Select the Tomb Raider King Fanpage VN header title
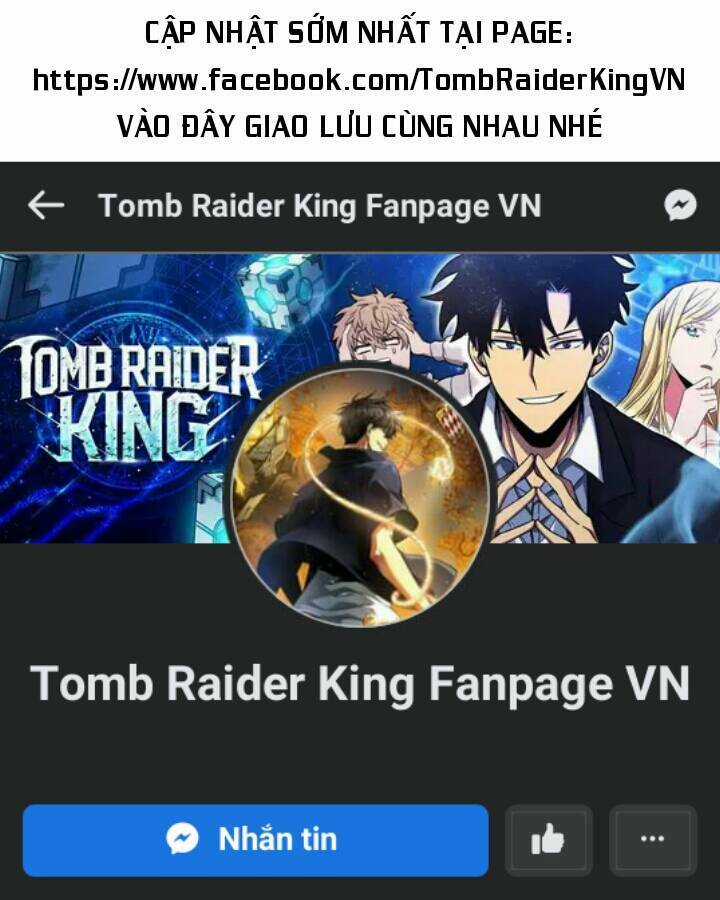The width and height of the screenshot is (720, 900). pos(318,205)
